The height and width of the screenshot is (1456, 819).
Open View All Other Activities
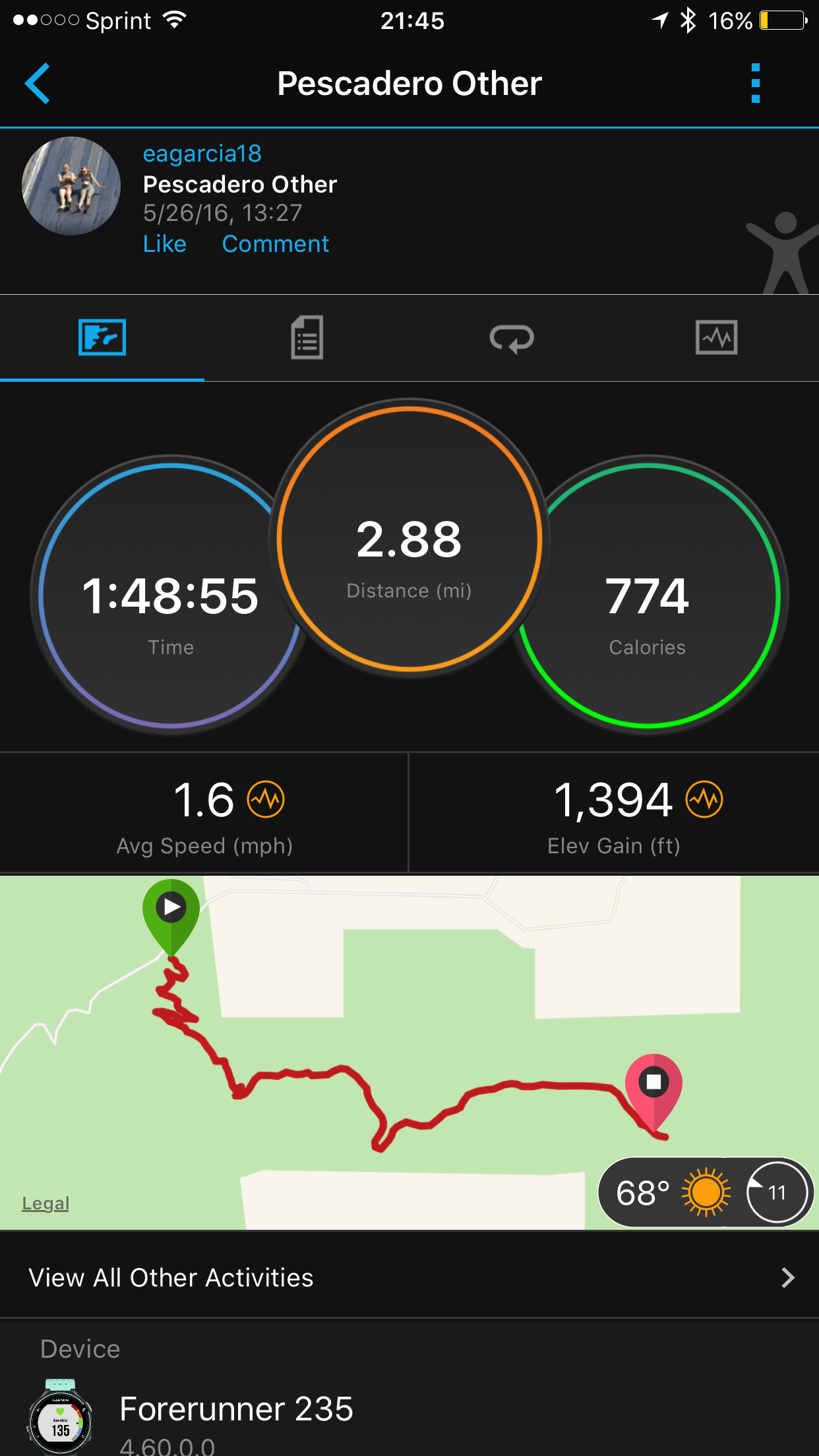point(409,1278)
